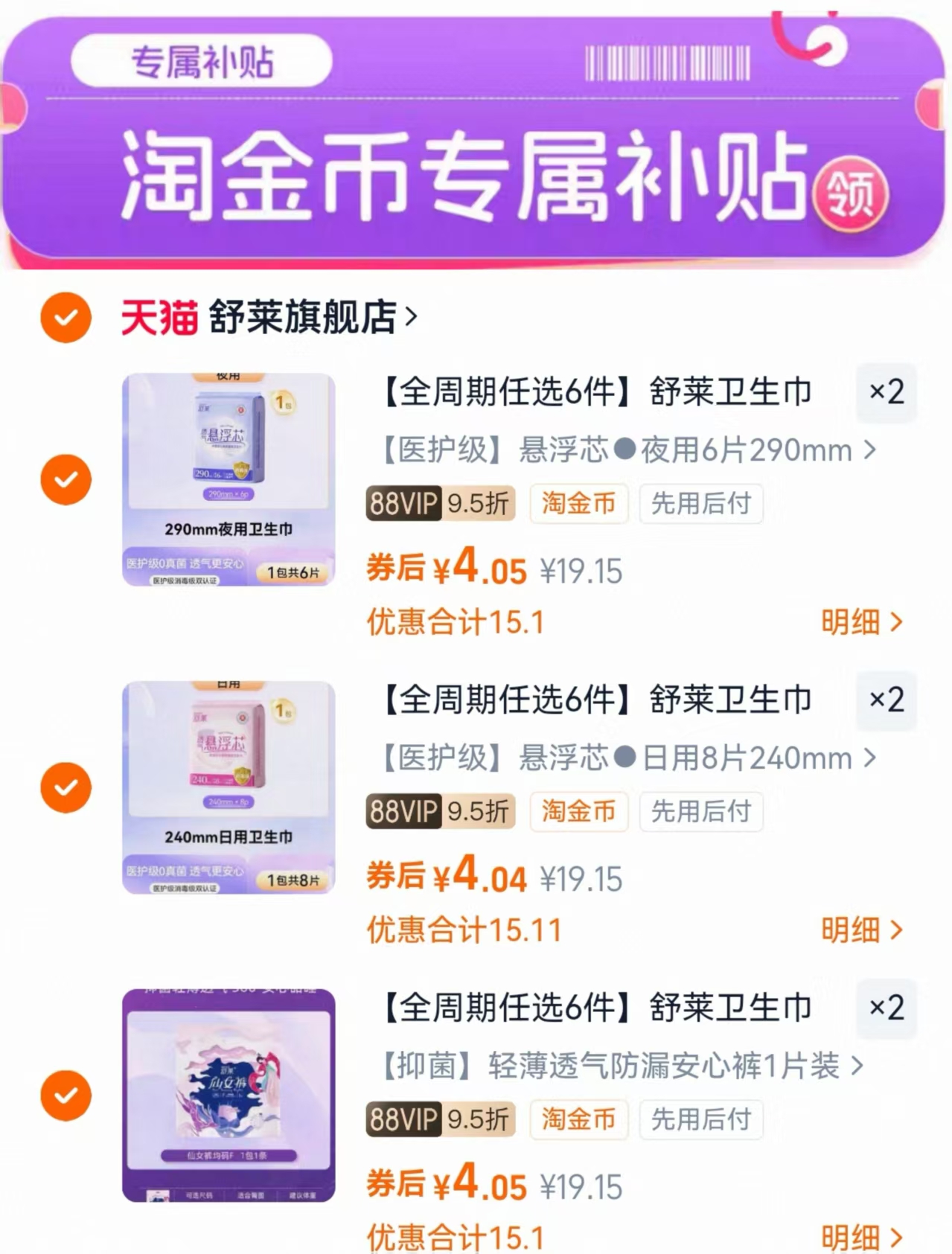This screenshot has height=1254, width=952.
Task: Select the 先用后付 tag on the 安心裤 item
Action: point(700,1119)
